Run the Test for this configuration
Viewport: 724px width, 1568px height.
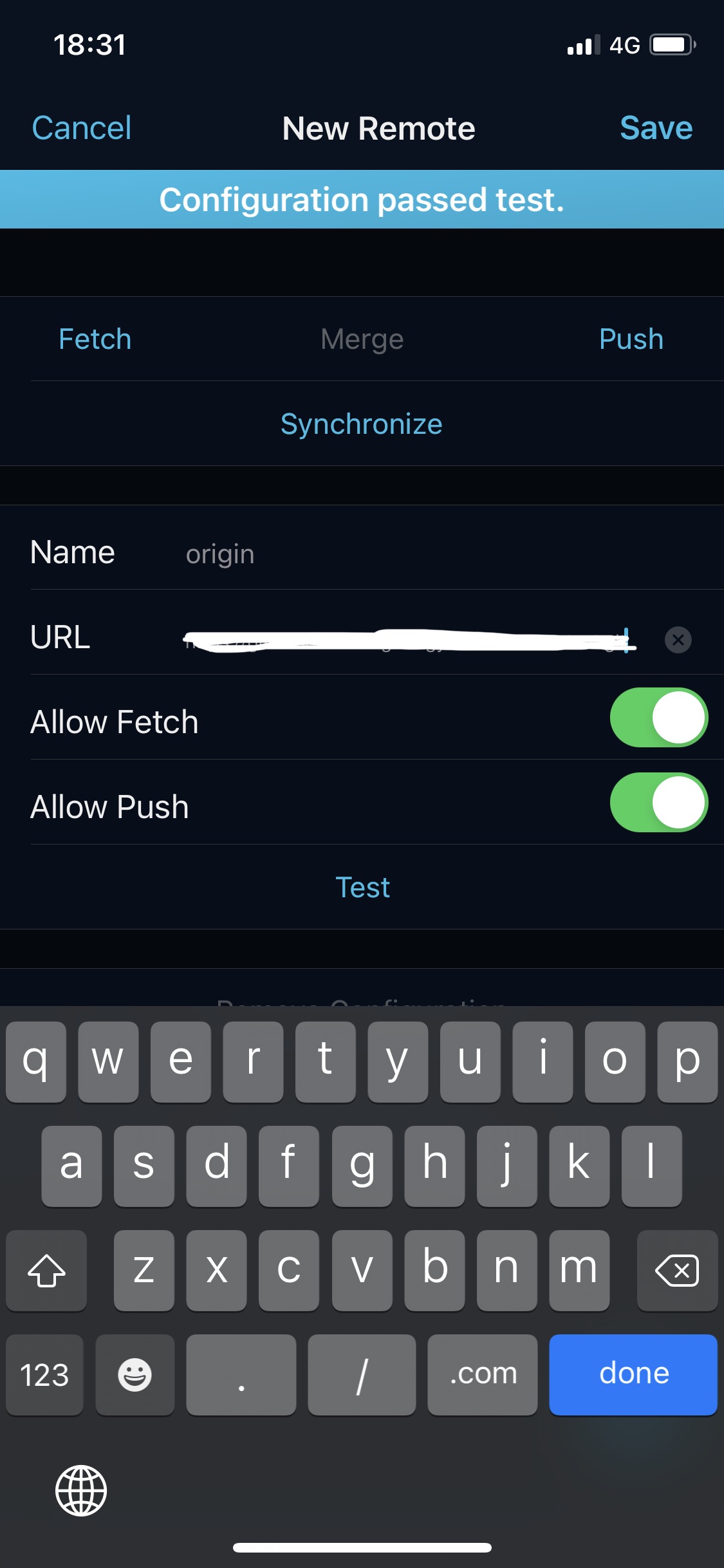click(362, 887)
